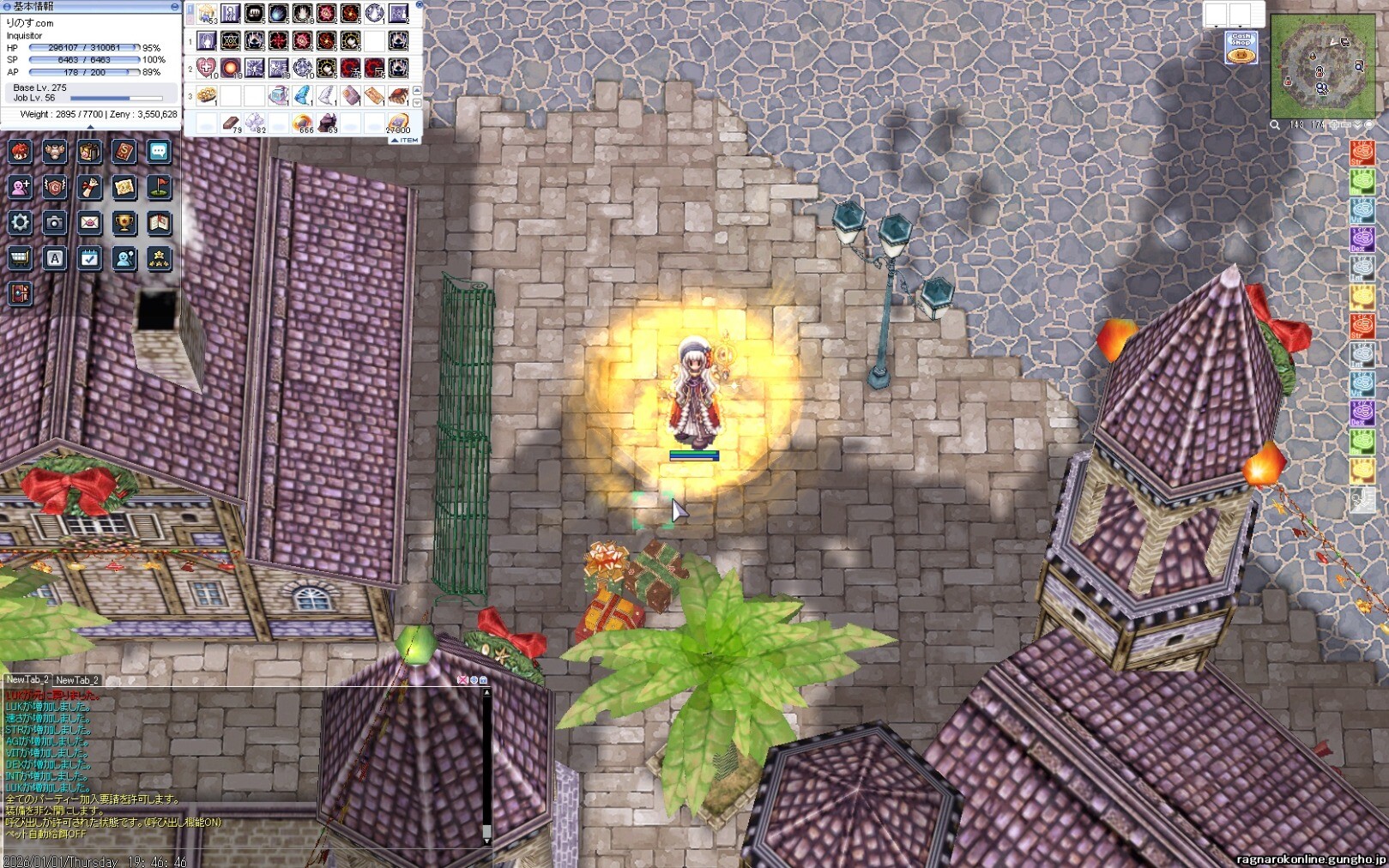
Task: Open the achievements trophy icon
Action: click(x=124, y=223)
